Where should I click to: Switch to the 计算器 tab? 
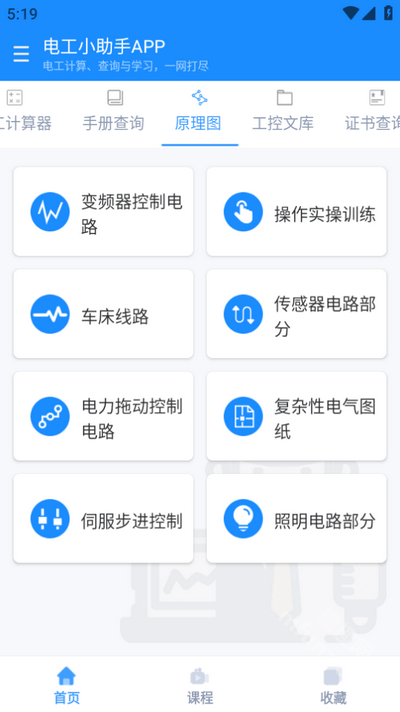pyautogui.click(x=25, y=111)
